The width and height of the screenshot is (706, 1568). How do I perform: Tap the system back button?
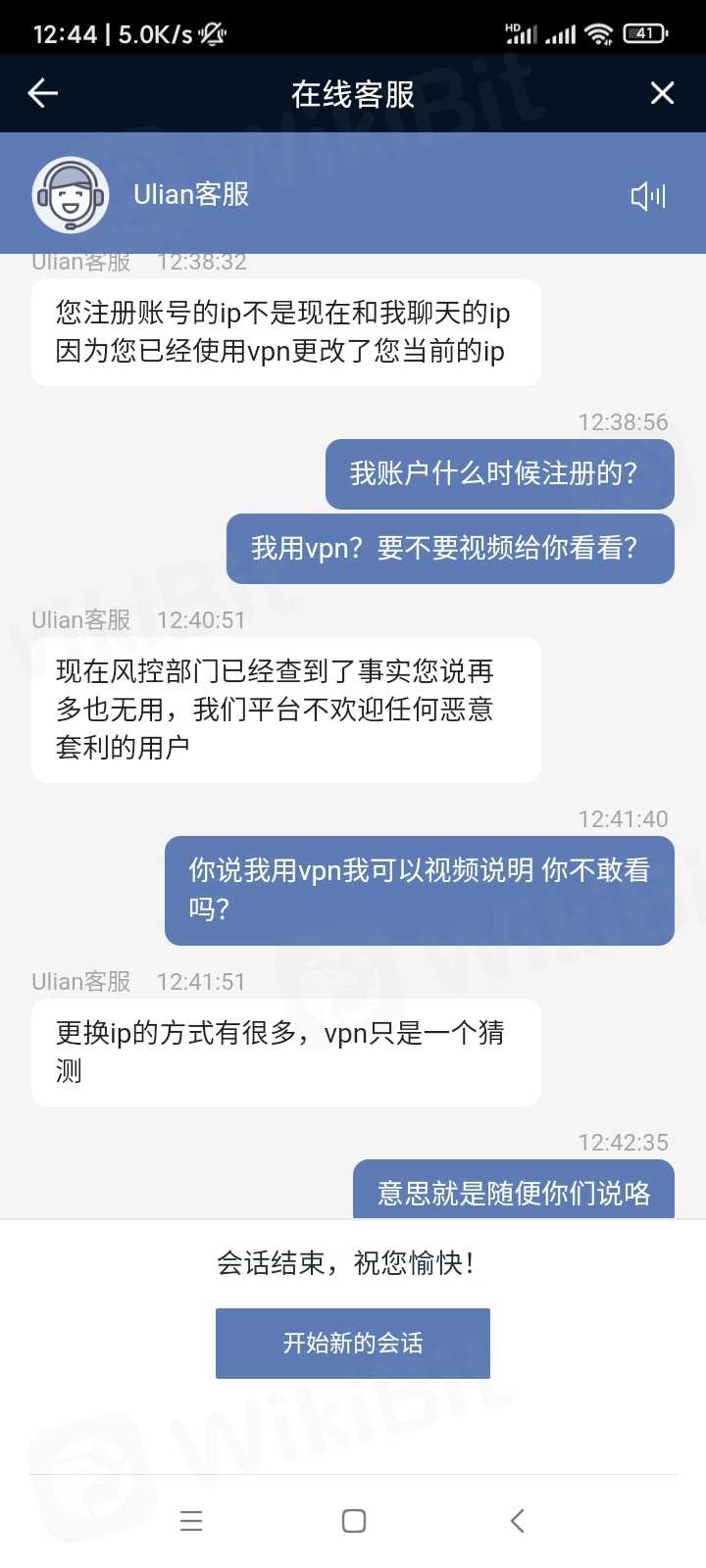[x=518, y=1521]
